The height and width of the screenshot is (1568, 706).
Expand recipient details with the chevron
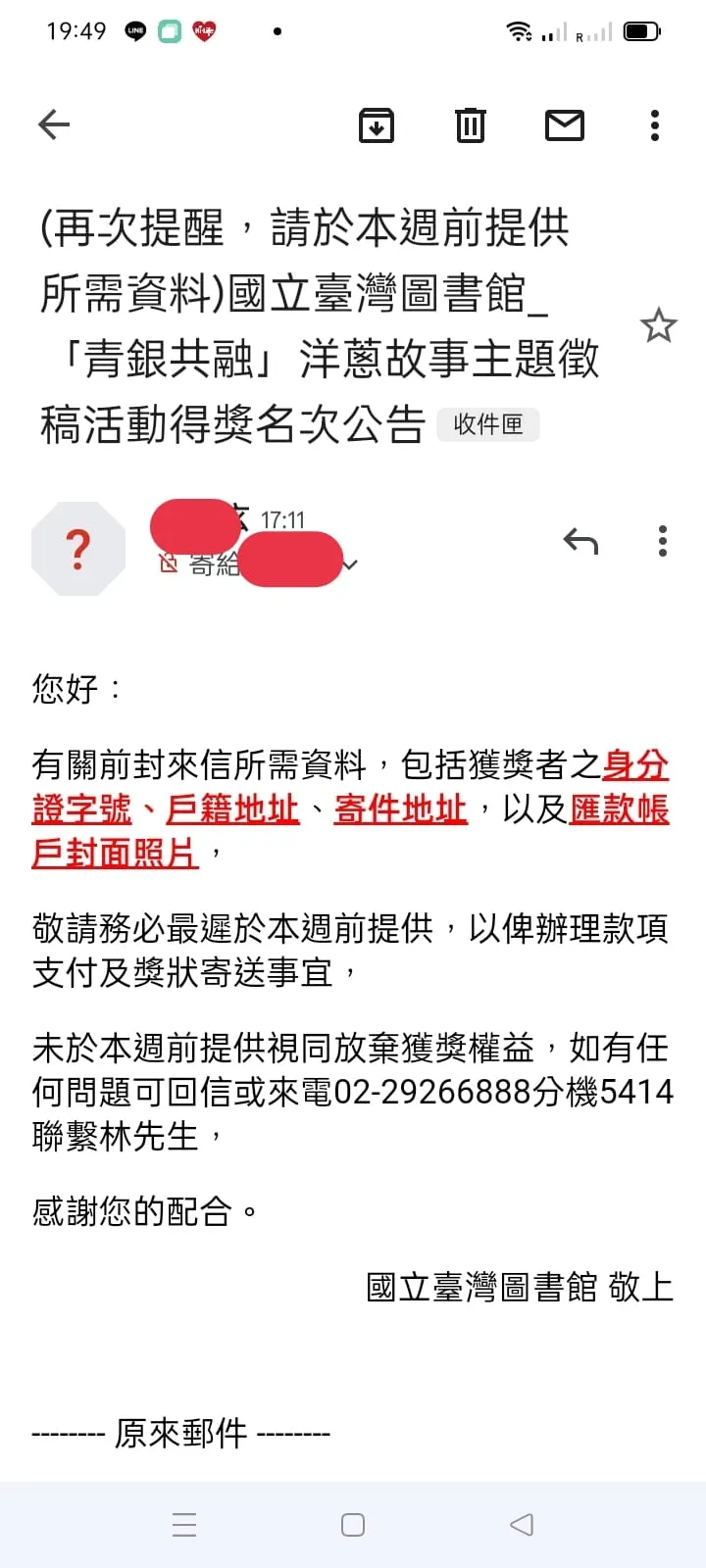click(351, 564)
